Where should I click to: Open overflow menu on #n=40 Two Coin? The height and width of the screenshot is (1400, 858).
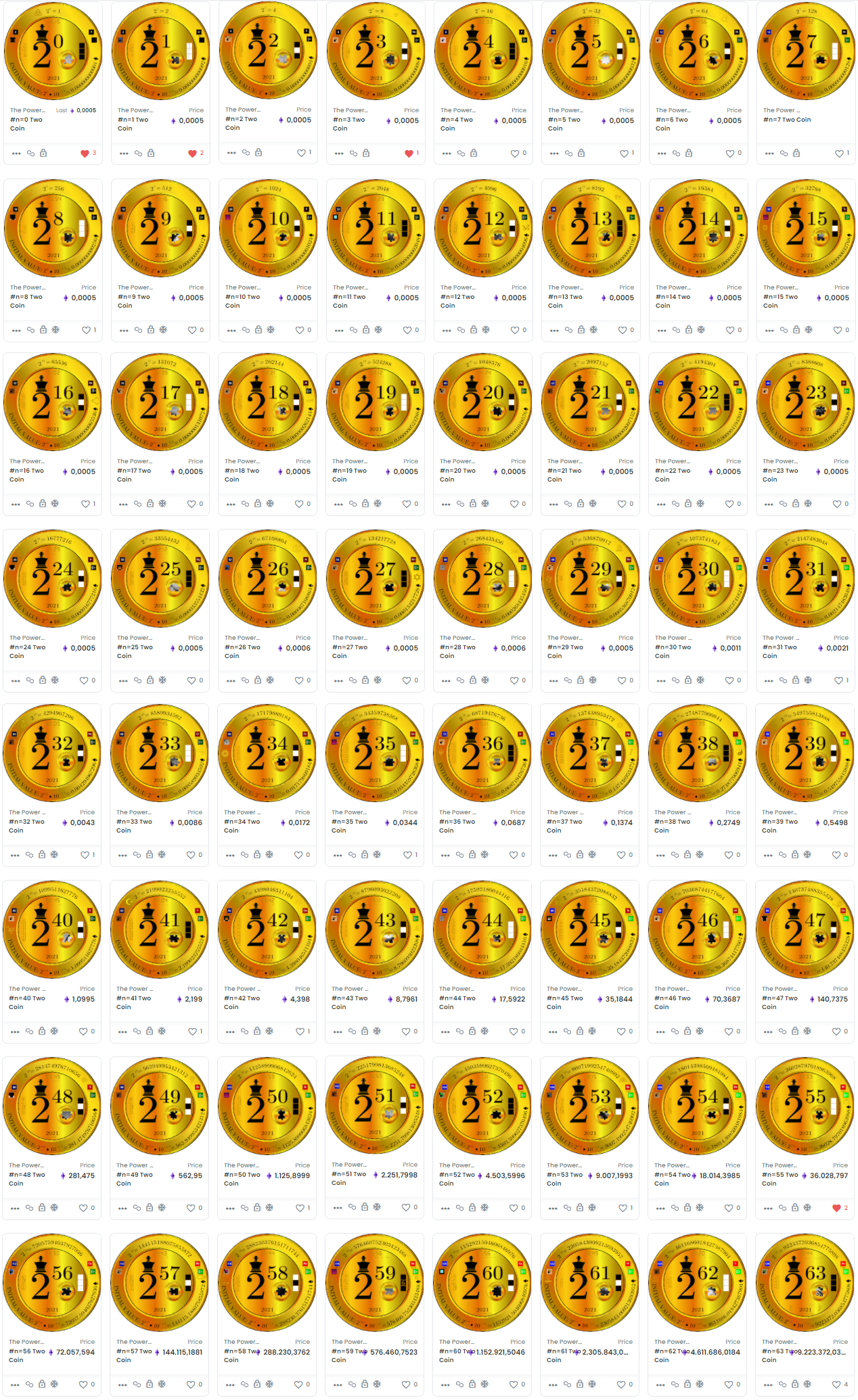15,1031
